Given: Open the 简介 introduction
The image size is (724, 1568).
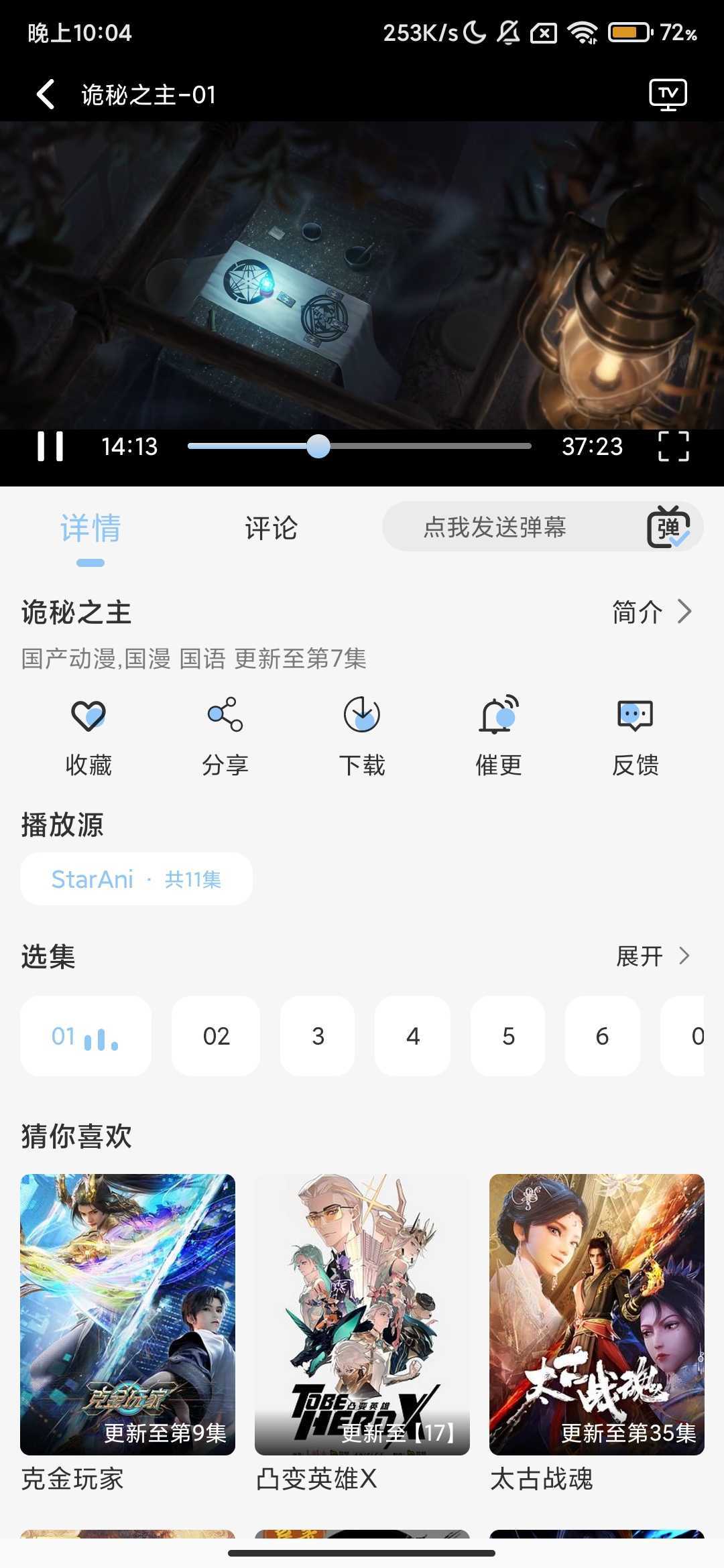Looking at the screenshot, I should pyautogui.click(x=652, y=612).
